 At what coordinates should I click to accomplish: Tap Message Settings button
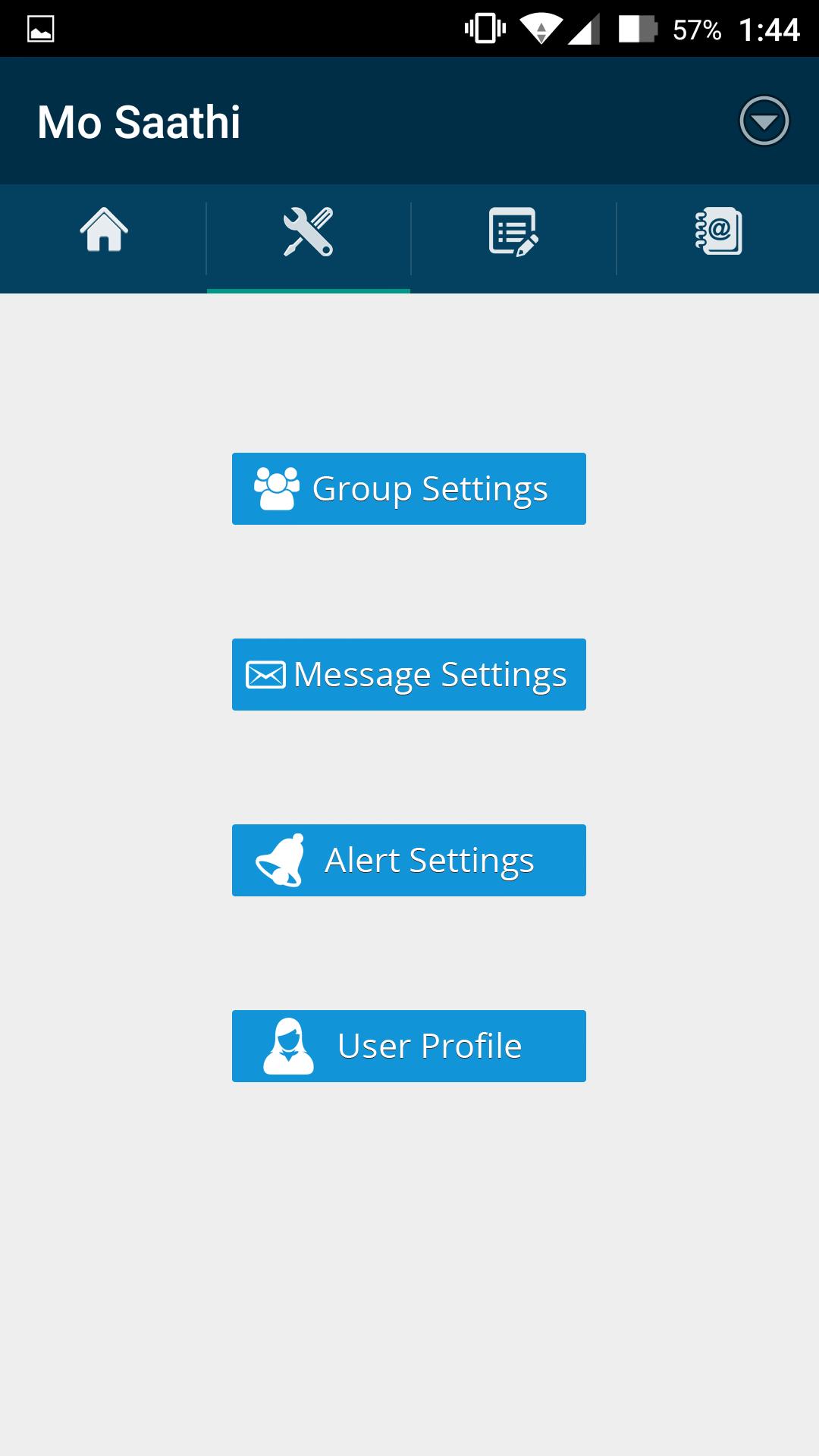pyautogui.click(x=409, y=675)
